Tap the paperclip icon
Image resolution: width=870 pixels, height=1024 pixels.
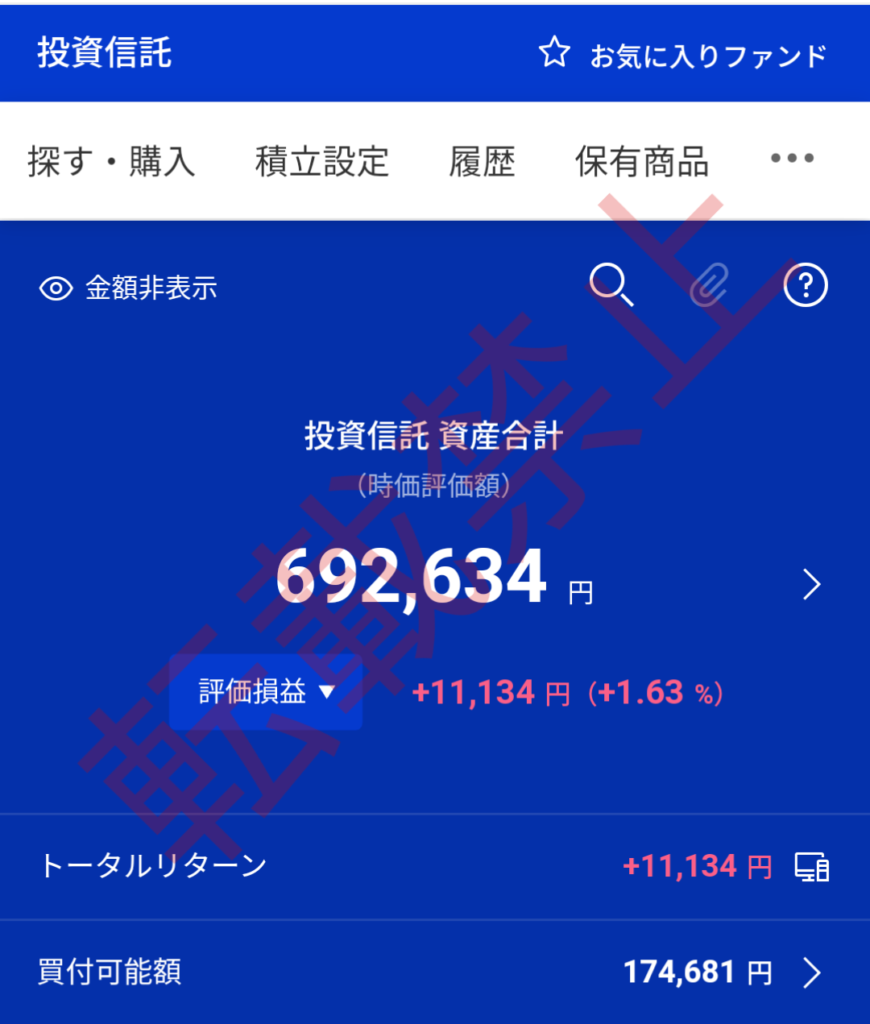click(x=709, y=287)
